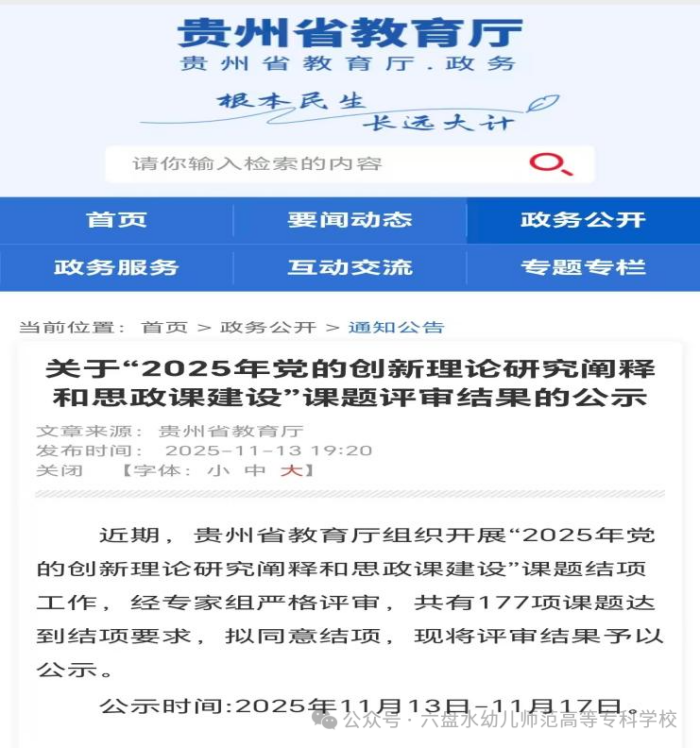The image size is (700, 748).
Task: Open the 首页 navigation tab
Action: [x=116, y=220]
